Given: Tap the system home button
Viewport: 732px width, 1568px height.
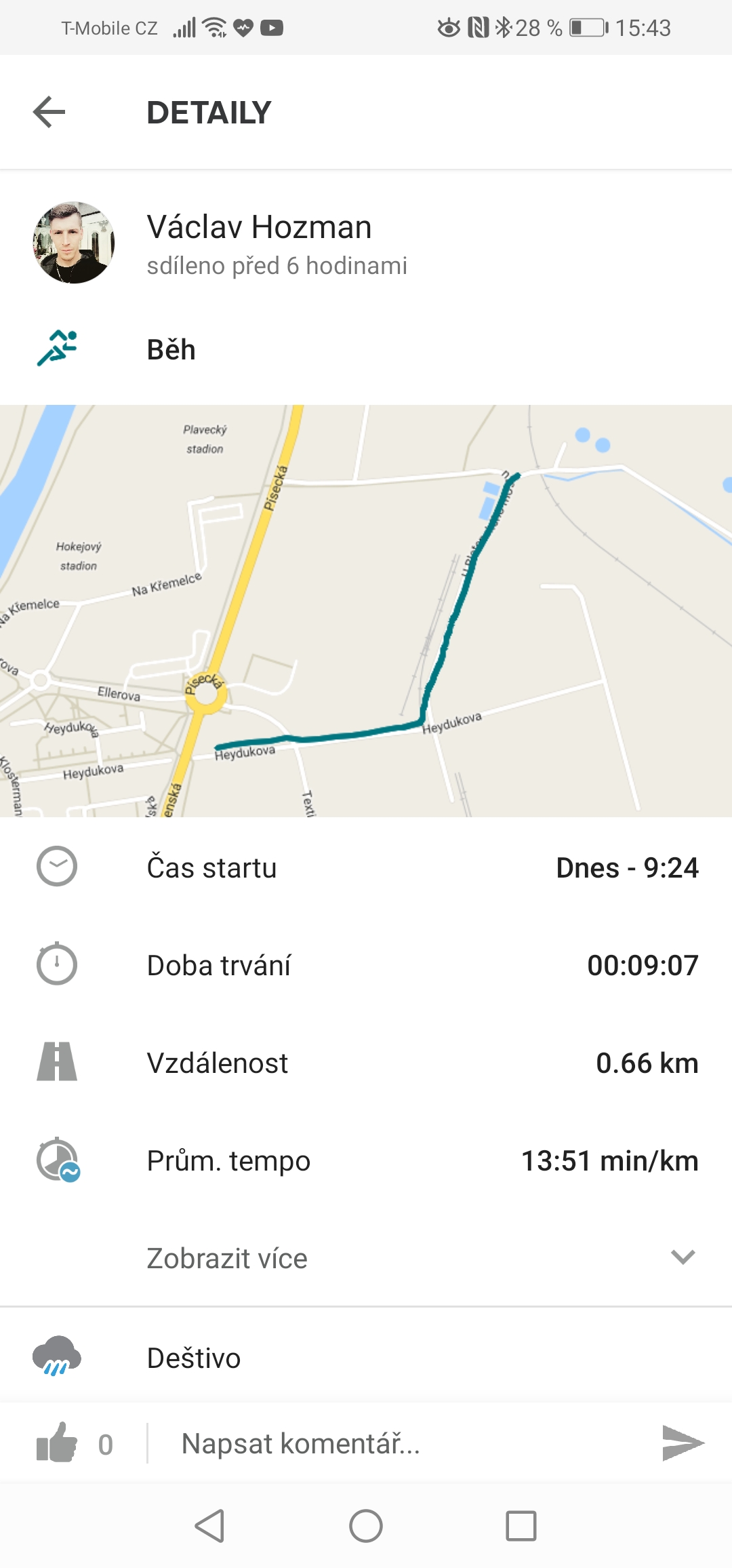Looking at the screenshot, I should pos(366,1526).
